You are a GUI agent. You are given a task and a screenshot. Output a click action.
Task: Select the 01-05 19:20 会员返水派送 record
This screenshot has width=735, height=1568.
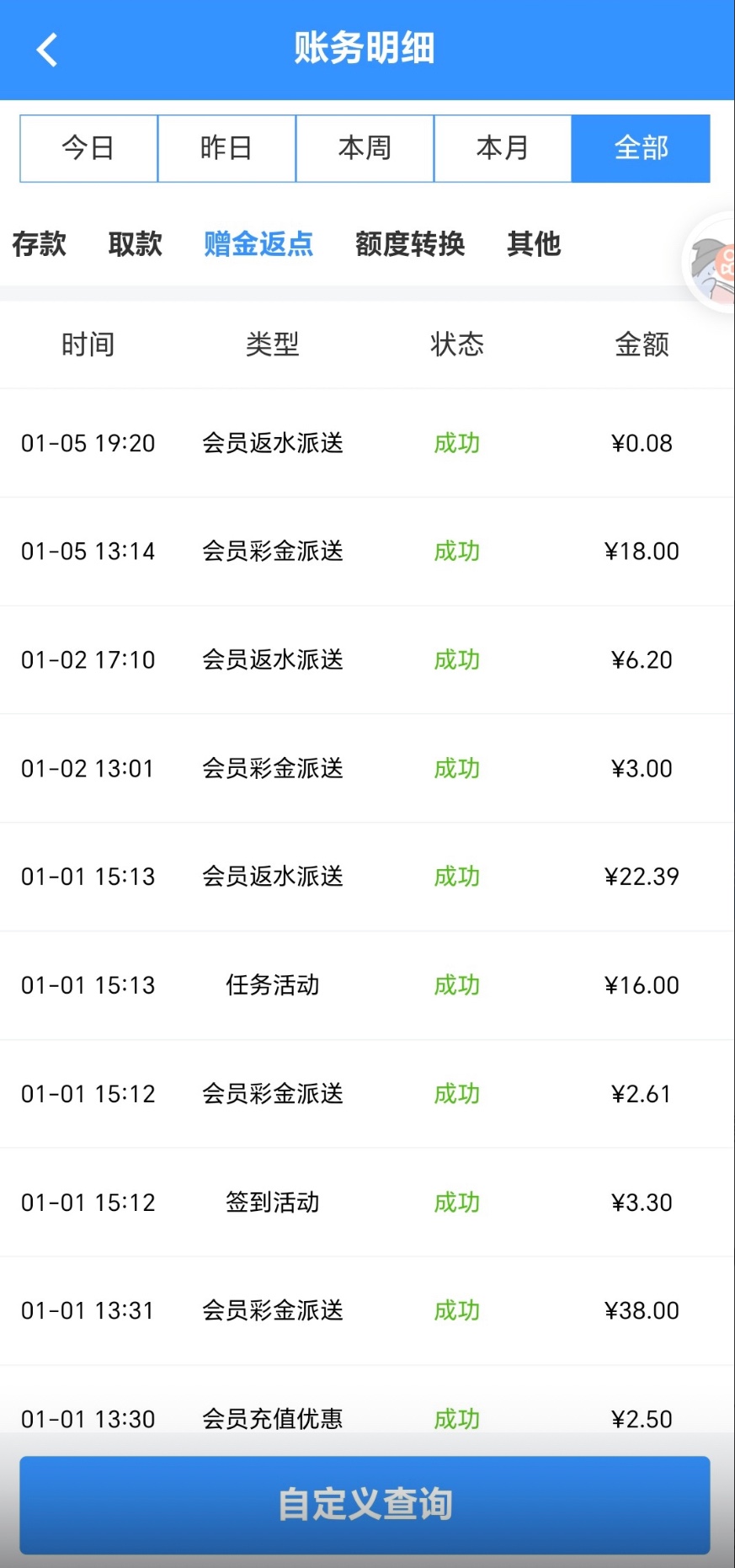point(367,444)
